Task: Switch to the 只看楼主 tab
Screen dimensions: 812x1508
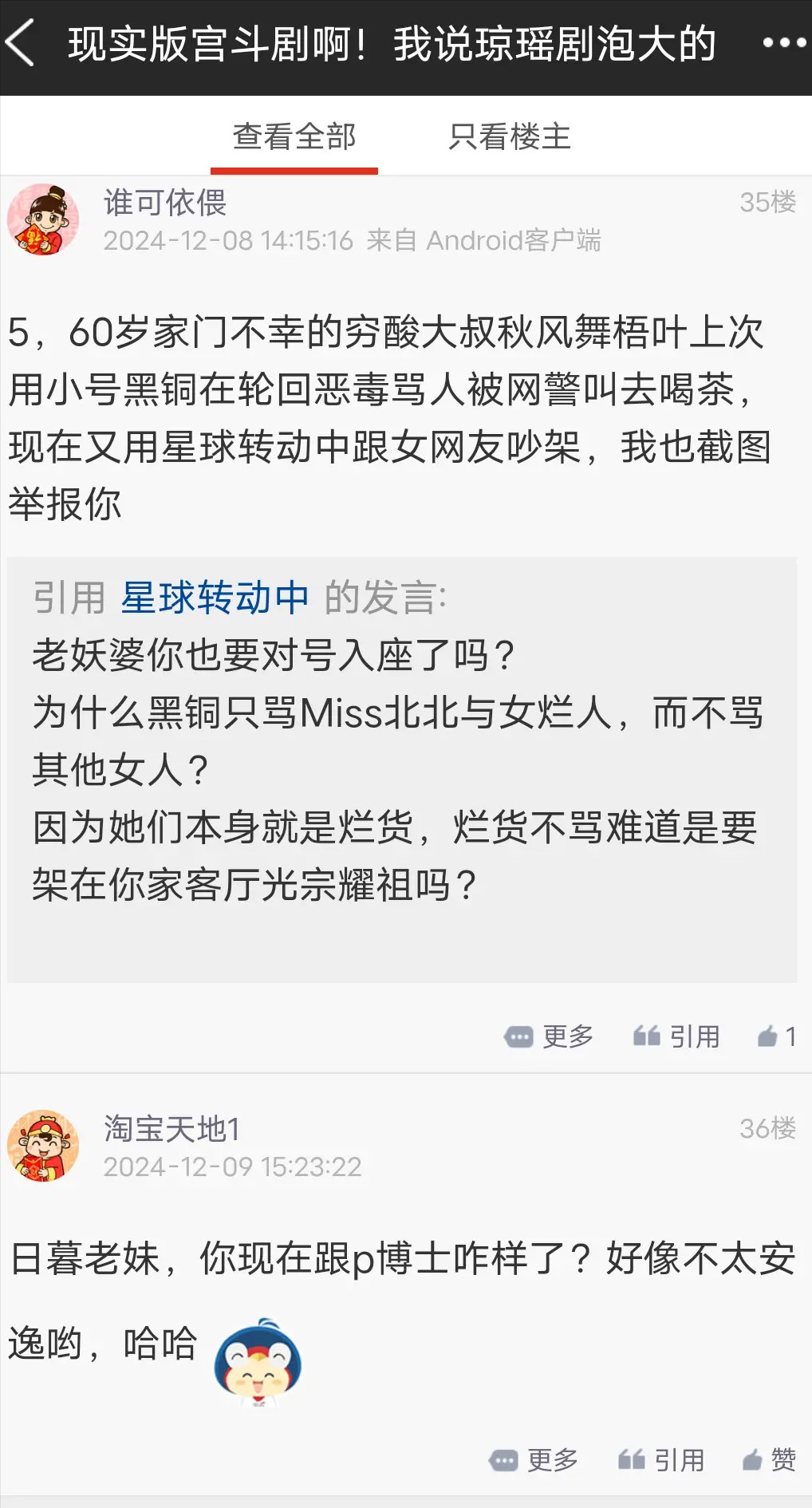Action: (510, 136)
